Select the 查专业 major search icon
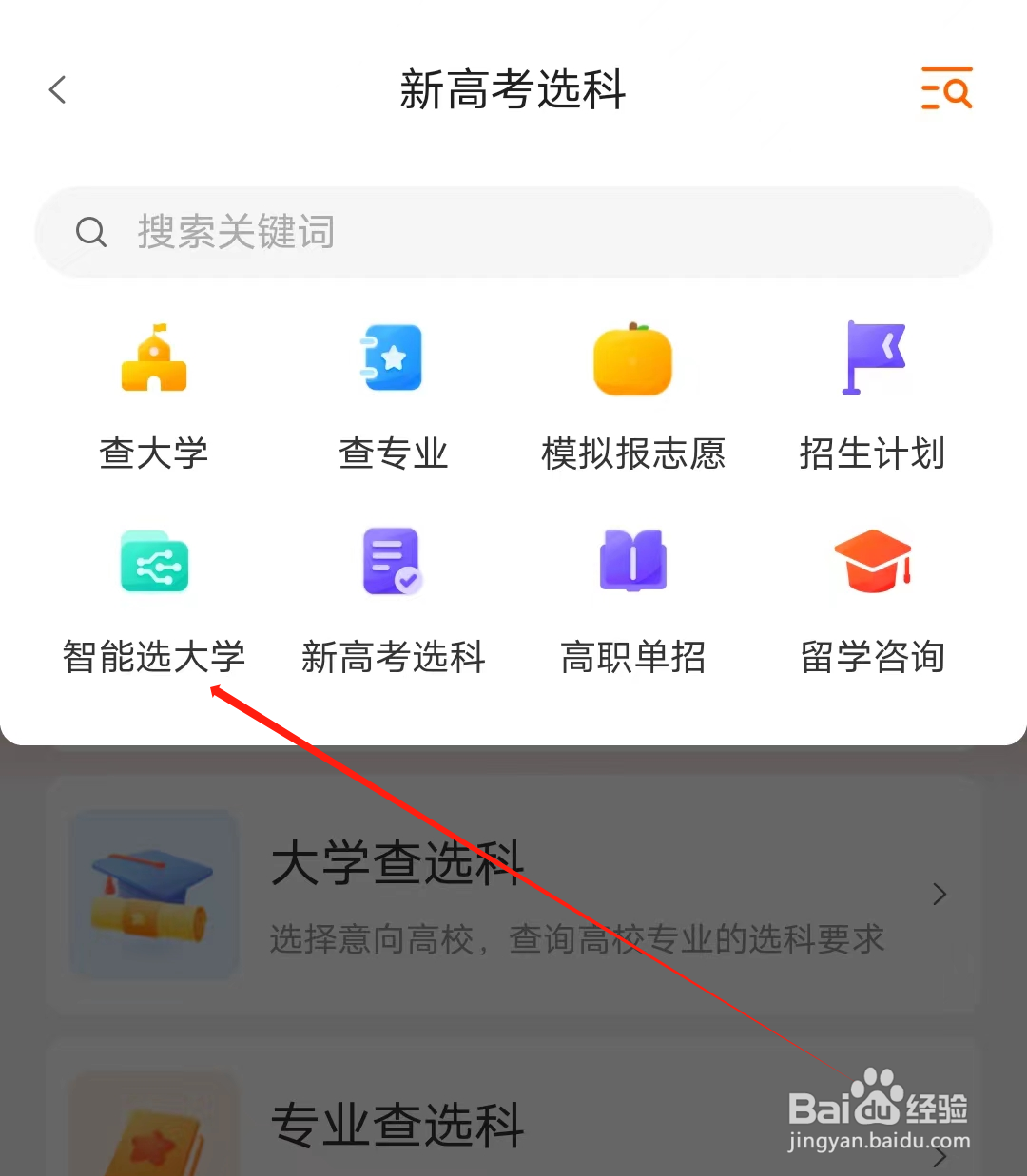Image resolution: width=1027 pixels, height=1176 pixels. [x=392, y=359]
